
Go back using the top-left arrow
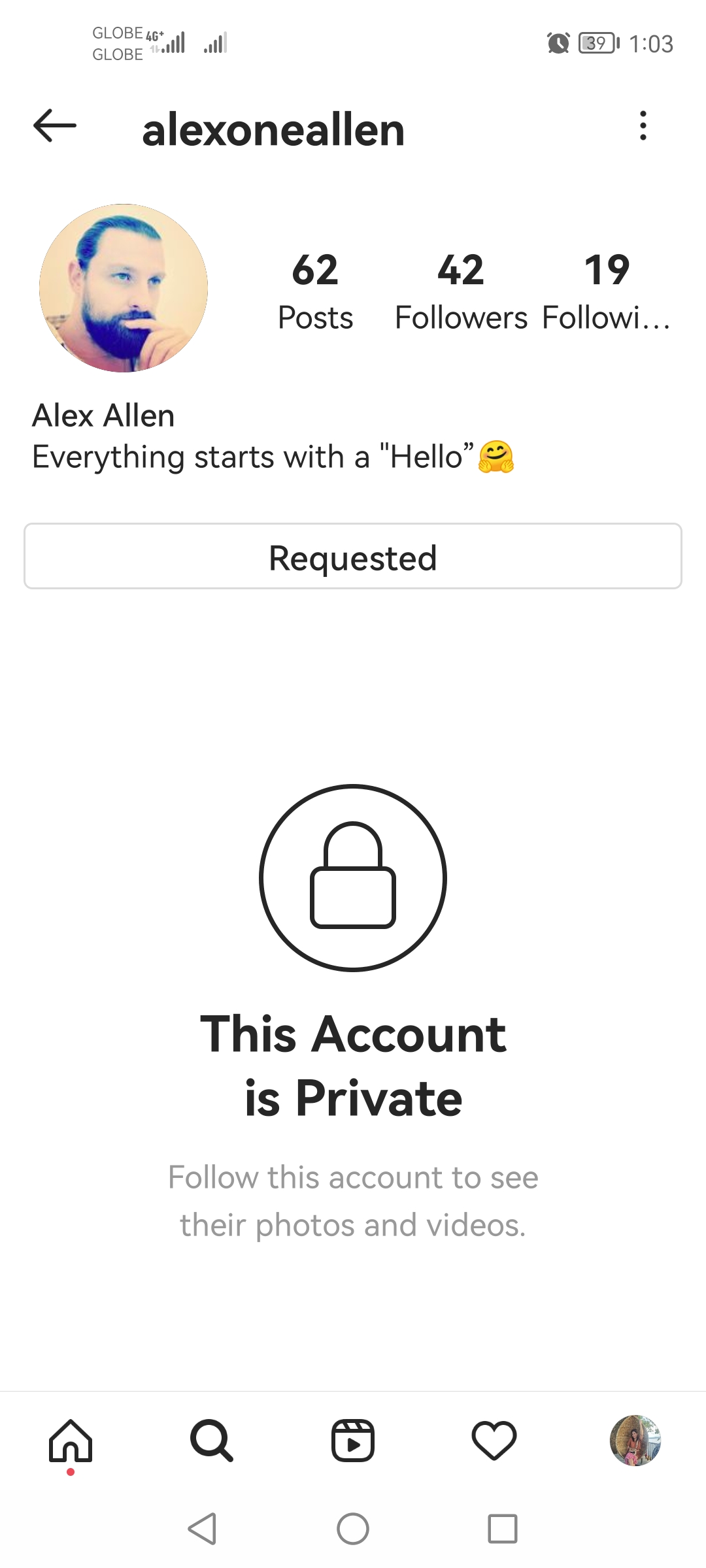coord(55,125)
